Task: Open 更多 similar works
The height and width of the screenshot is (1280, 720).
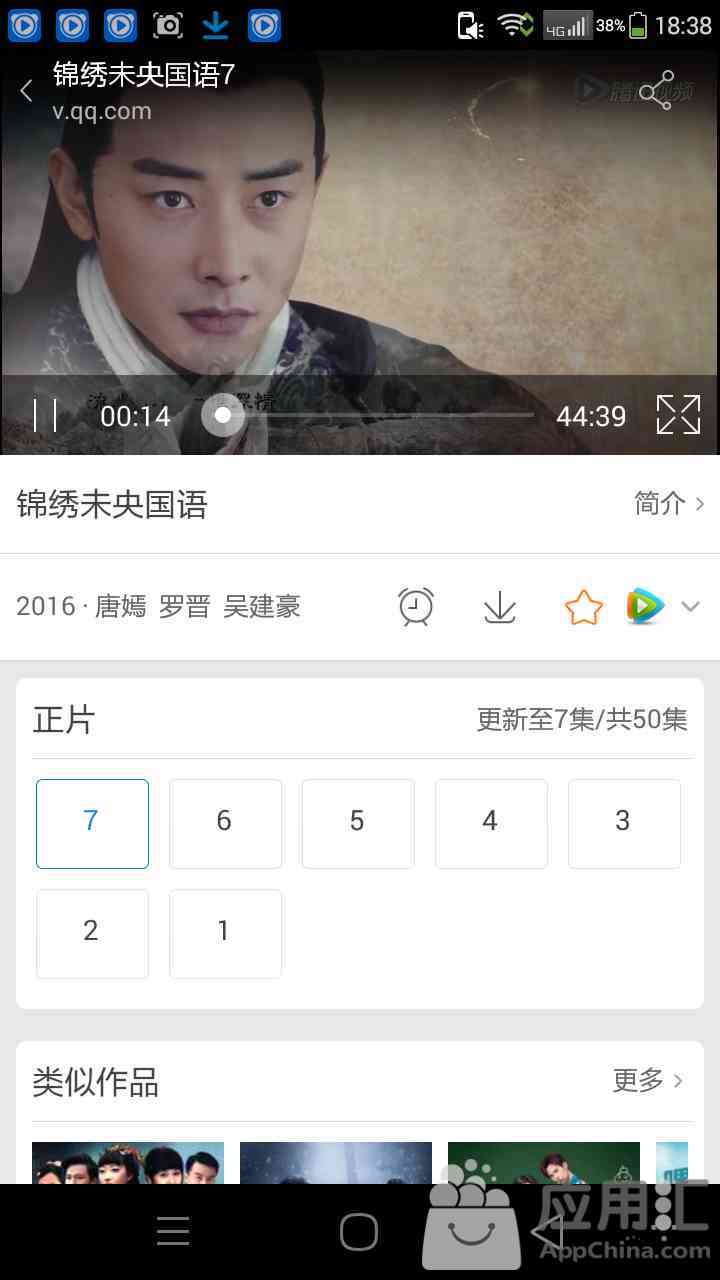Action: [648, 1080]
